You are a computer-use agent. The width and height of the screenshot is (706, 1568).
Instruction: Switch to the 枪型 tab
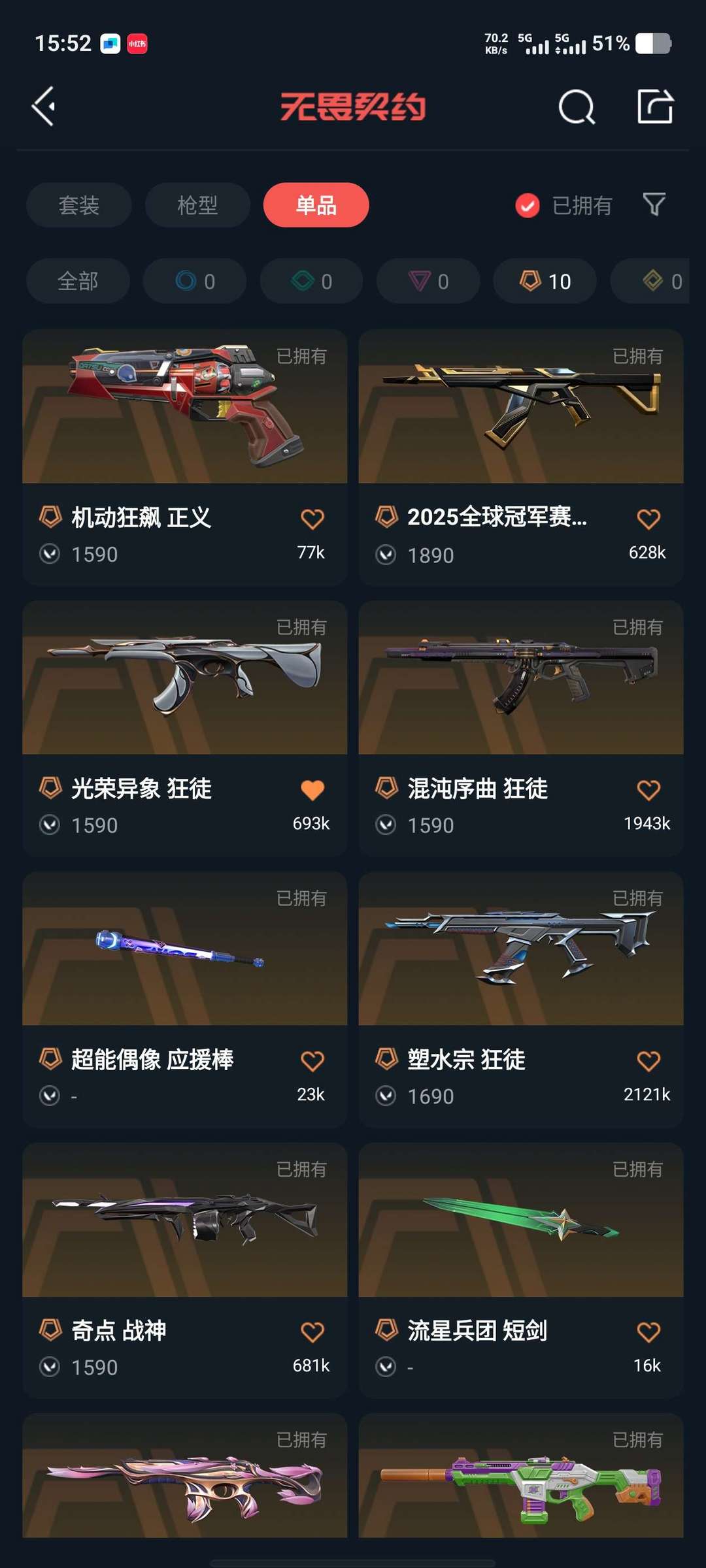point(197,205)
